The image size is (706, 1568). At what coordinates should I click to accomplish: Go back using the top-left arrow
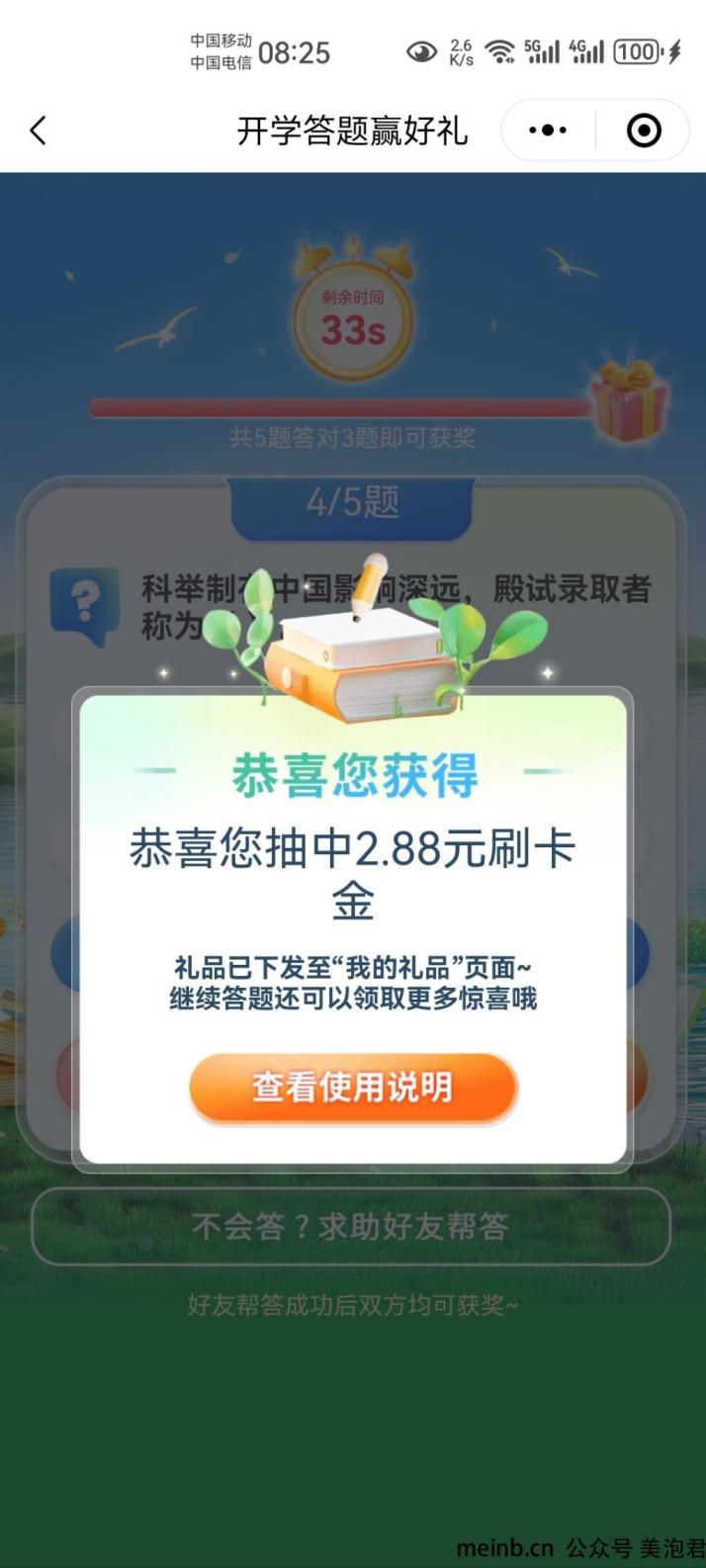point(39,131)
